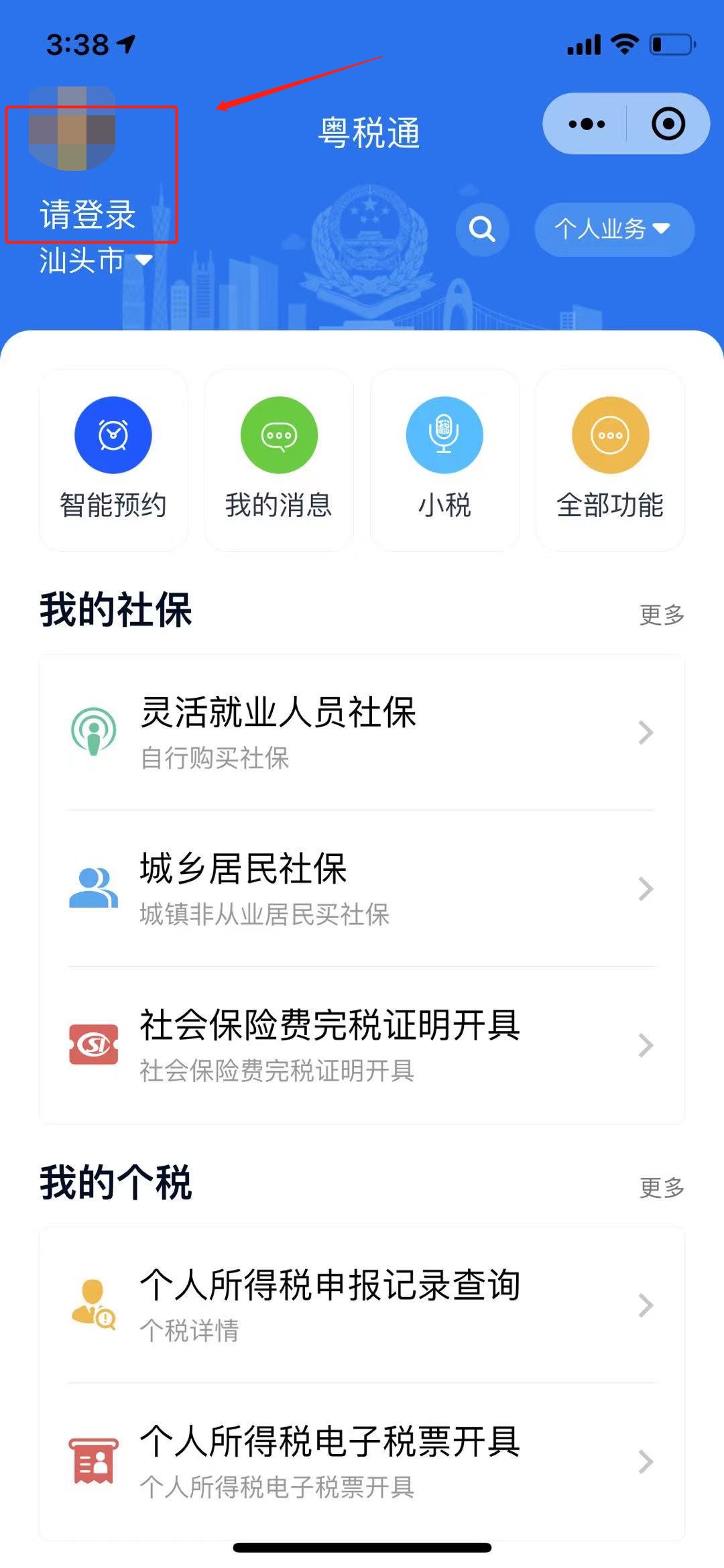The image size is (724, 1568).
Task: Tap 更多 next to 我的个税
Action: coord(662,1187)
